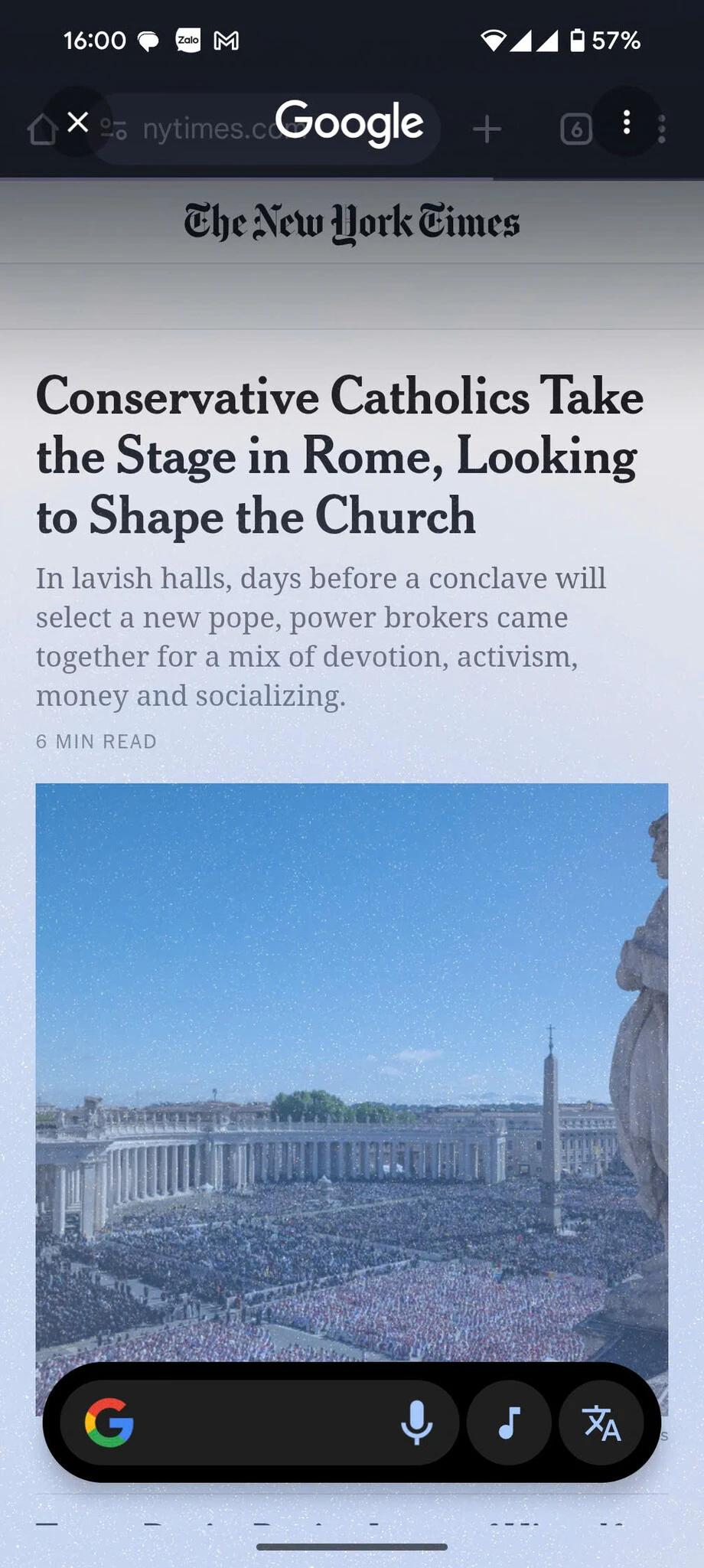This screenshot has width=704, height=1568.
Task: Tap the Google search box
Action: (253, 1423)
